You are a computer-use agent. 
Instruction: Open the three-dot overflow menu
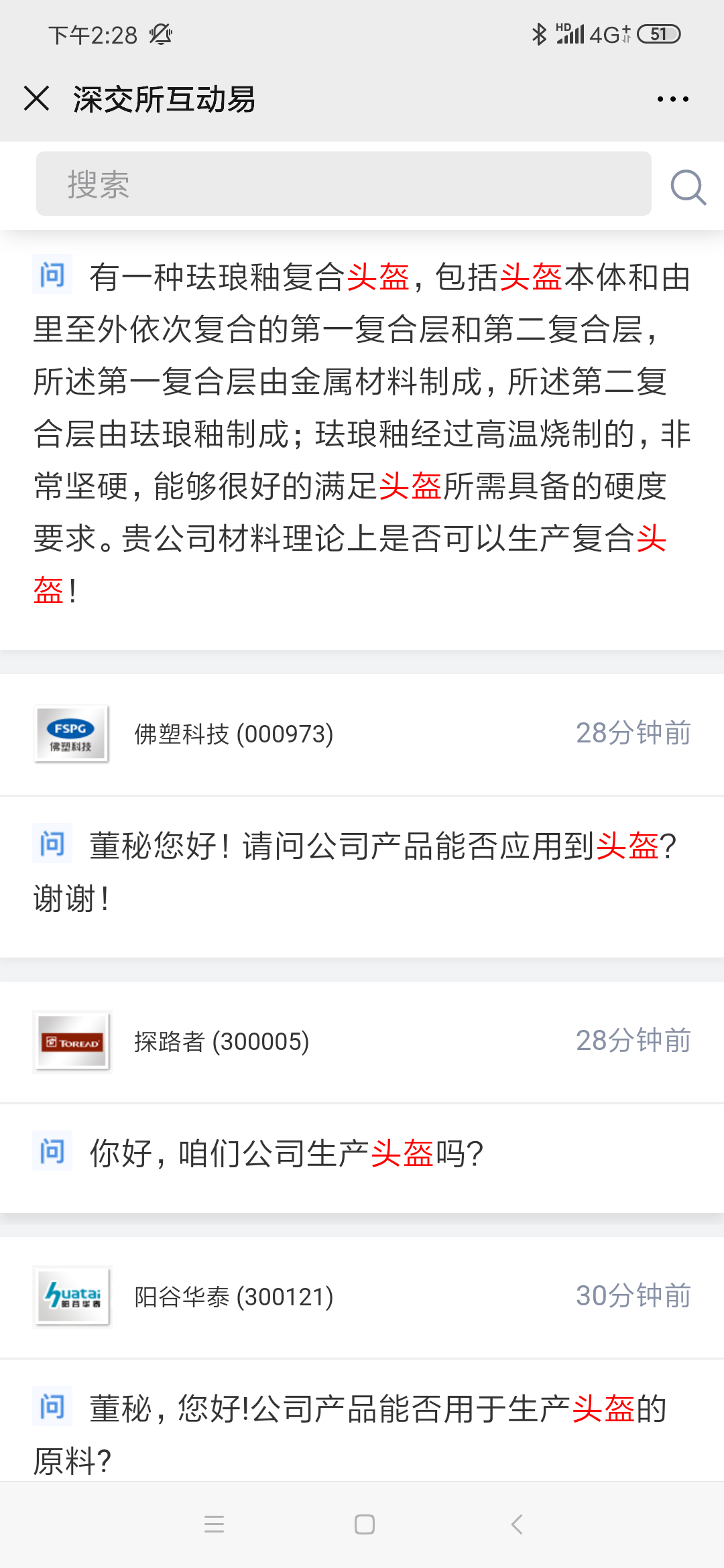click(x=672, y=99)
